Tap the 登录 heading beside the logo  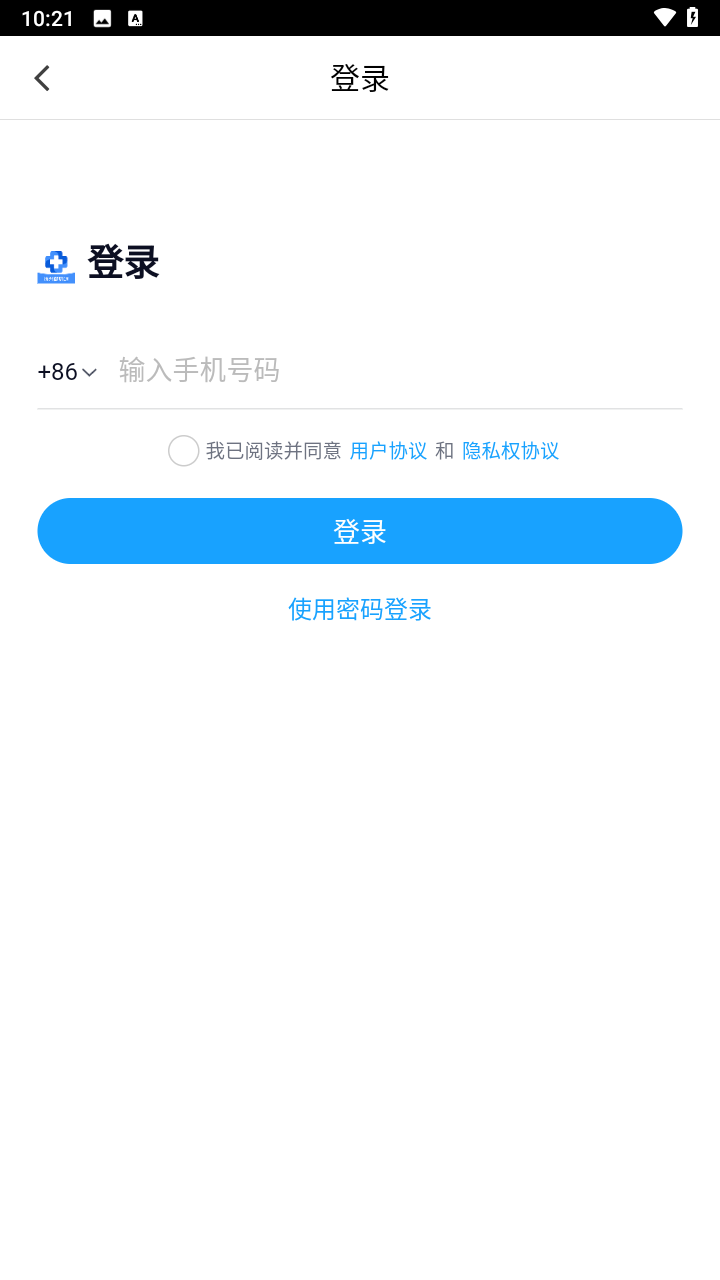click(122, 262)
